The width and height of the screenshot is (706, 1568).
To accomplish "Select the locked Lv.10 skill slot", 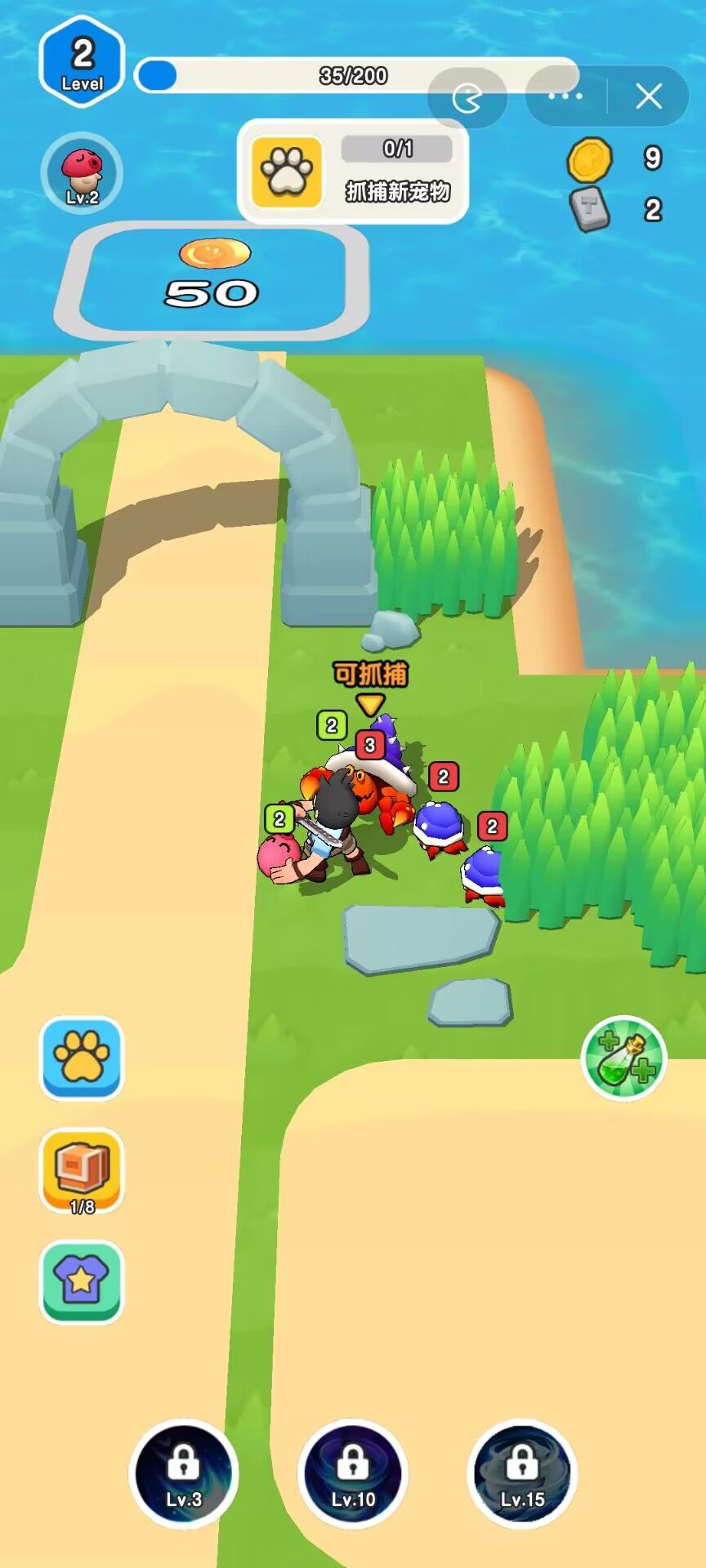I will coord(353,1473).
